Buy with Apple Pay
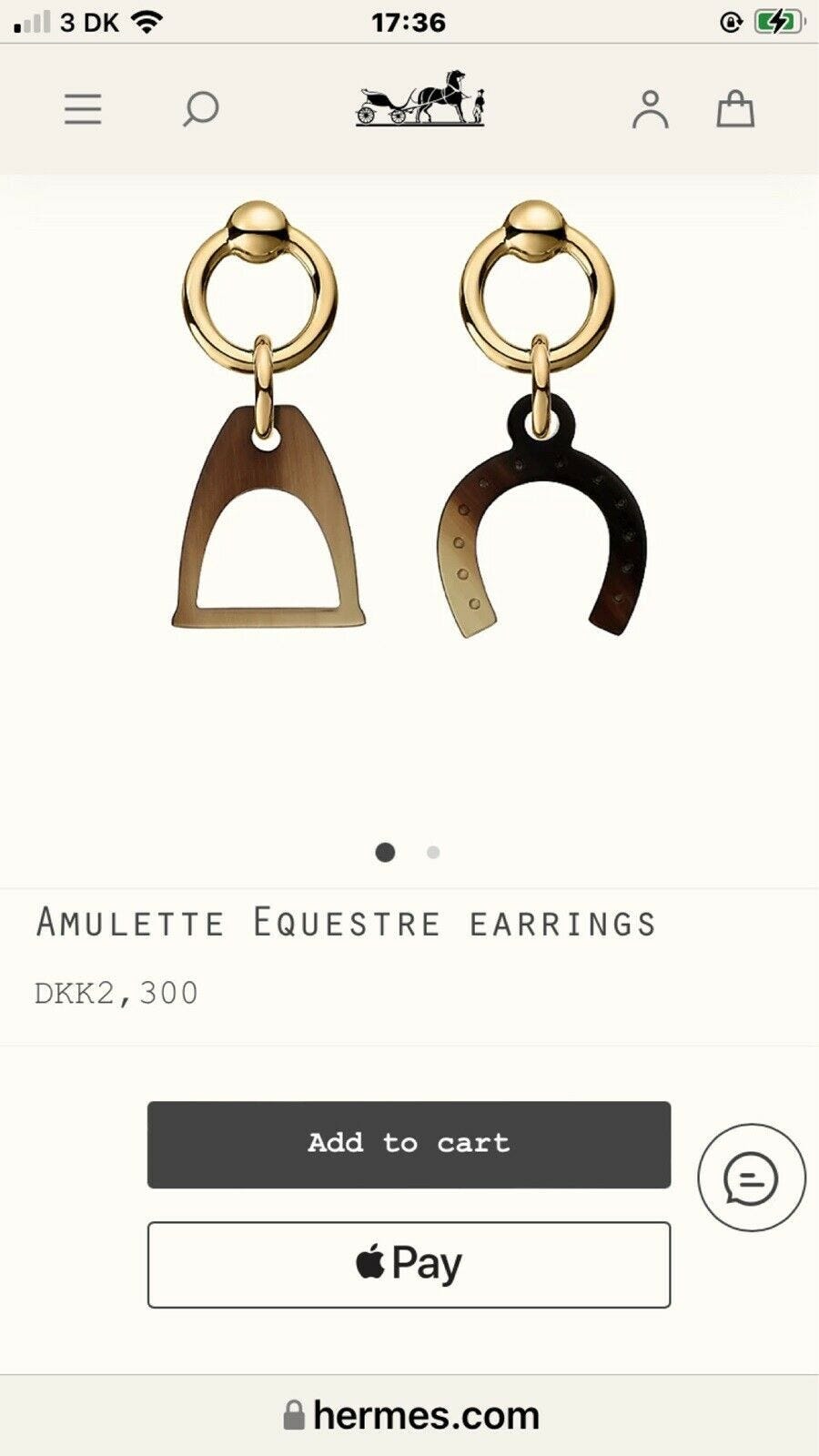819x1456 pixels. click(x=409, y=1264)
